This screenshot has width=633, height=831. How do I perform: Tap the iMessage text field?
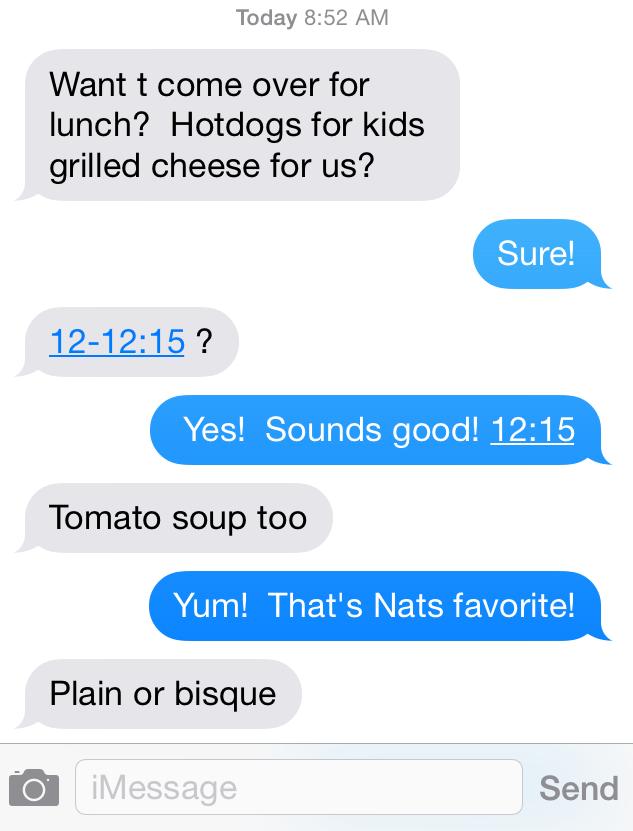(298, 787)
